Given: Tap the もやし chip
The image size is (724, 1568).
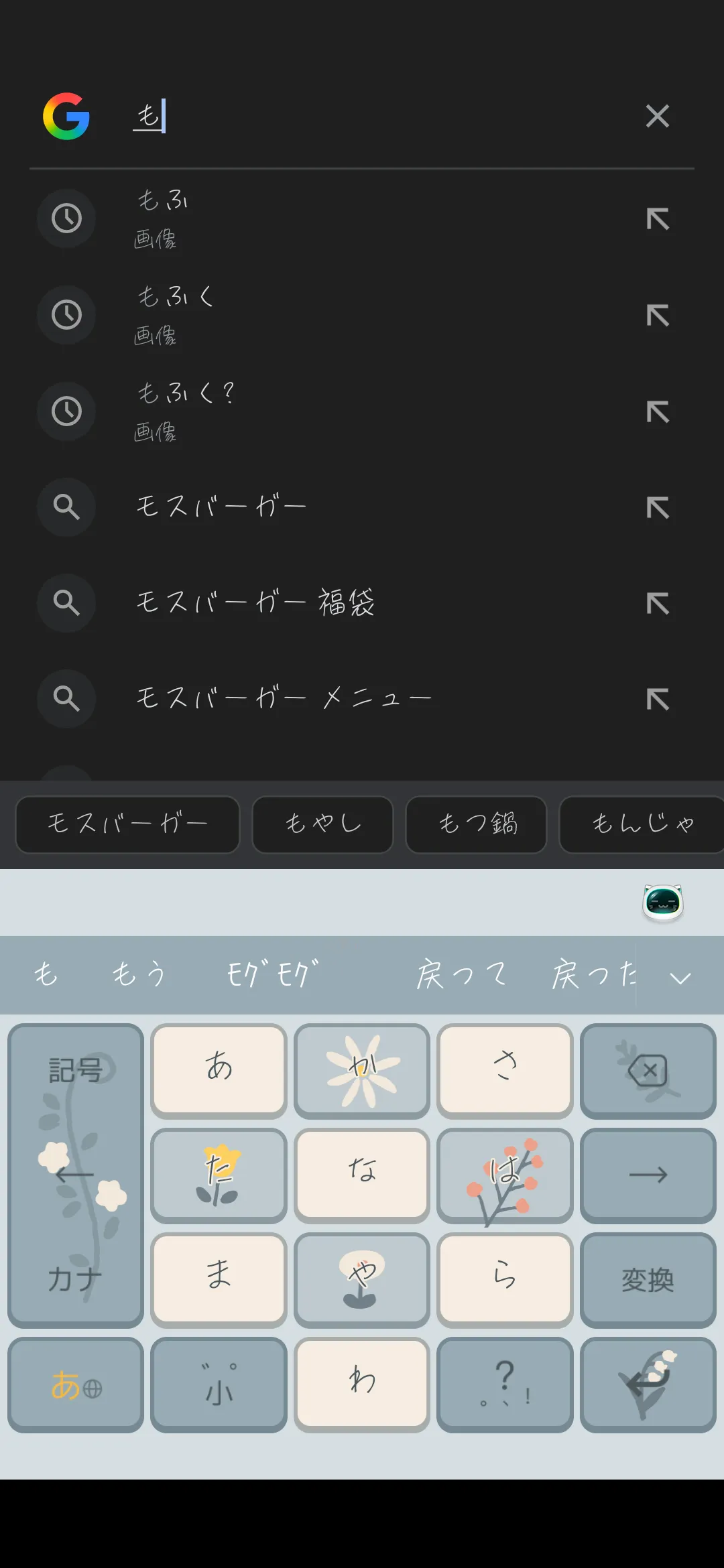Looking at the screenshot, I should [x=322, y=824].
